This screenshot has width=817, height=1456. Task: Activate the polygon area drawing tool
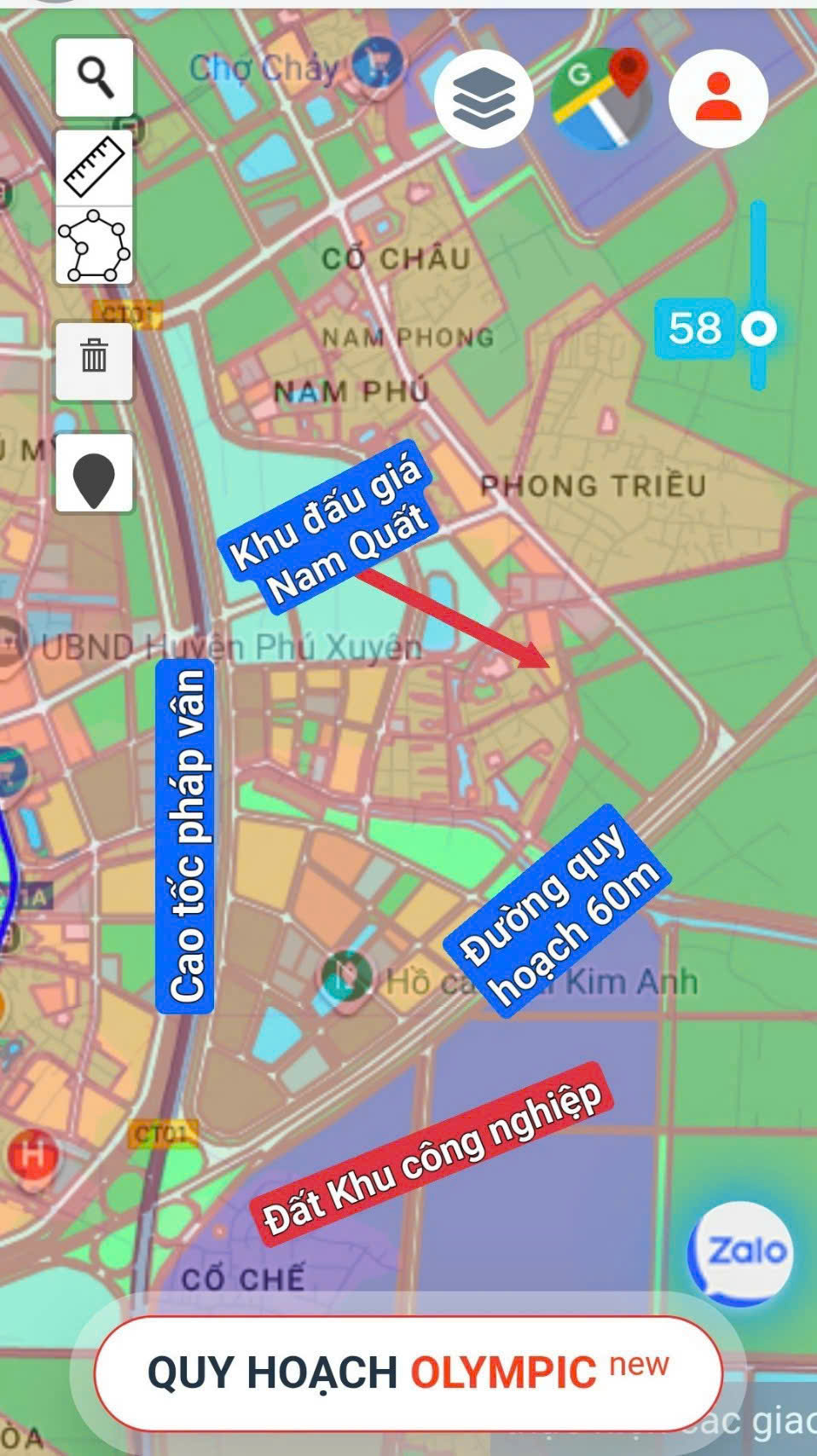(95, 246)
